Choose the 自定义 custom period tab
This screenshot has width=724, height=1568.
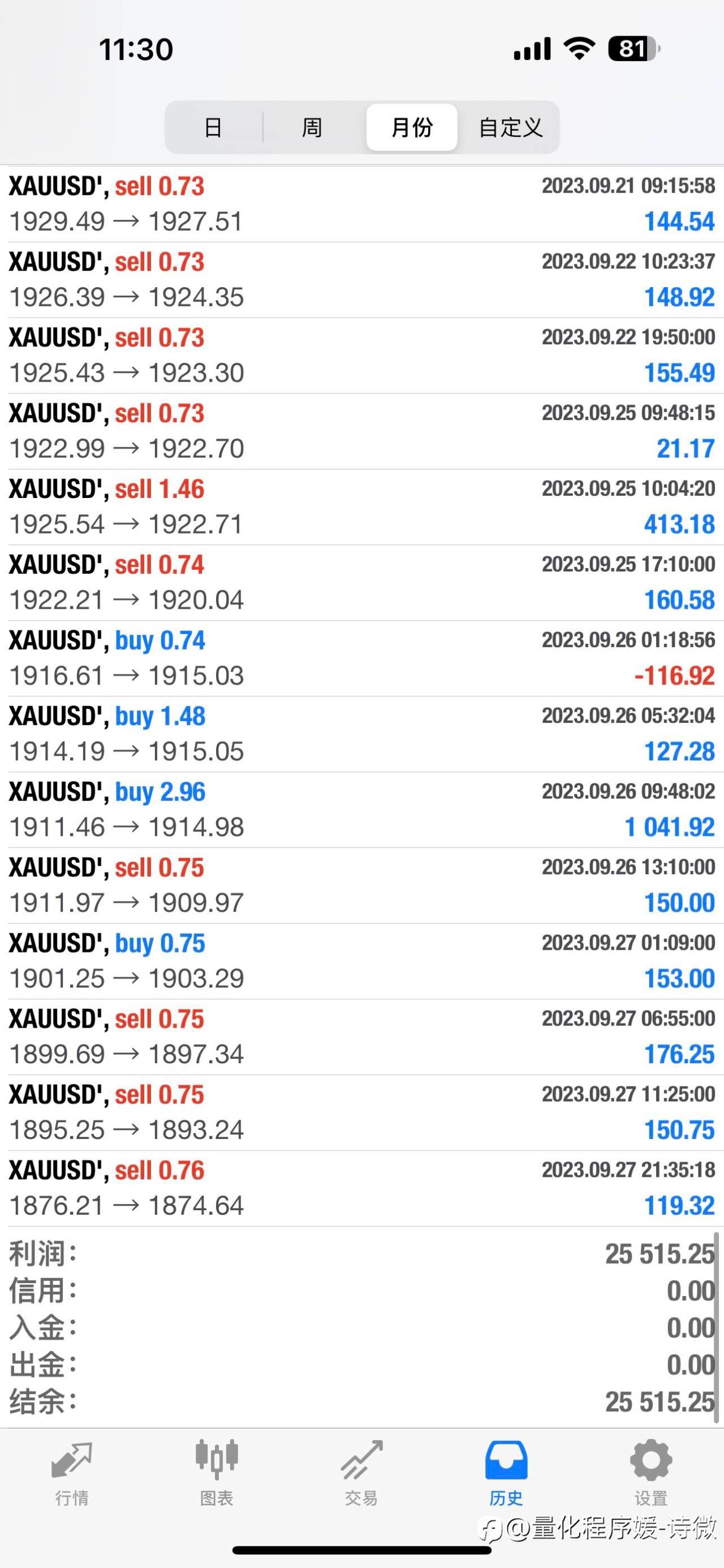coord(510,127)
